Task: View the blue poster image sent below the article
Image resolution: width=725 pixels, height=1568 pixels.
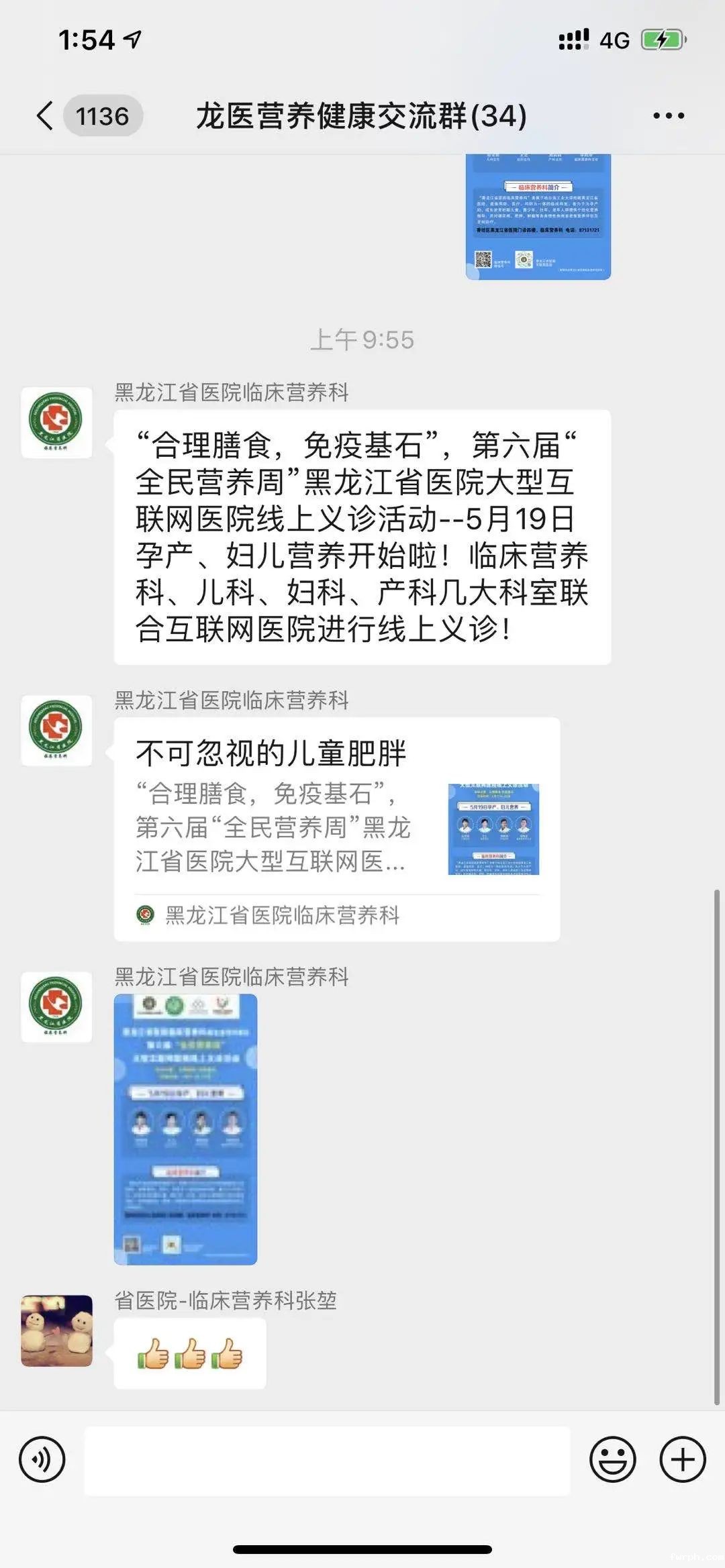Action: pyautogui.click(x=185, y=1129)
